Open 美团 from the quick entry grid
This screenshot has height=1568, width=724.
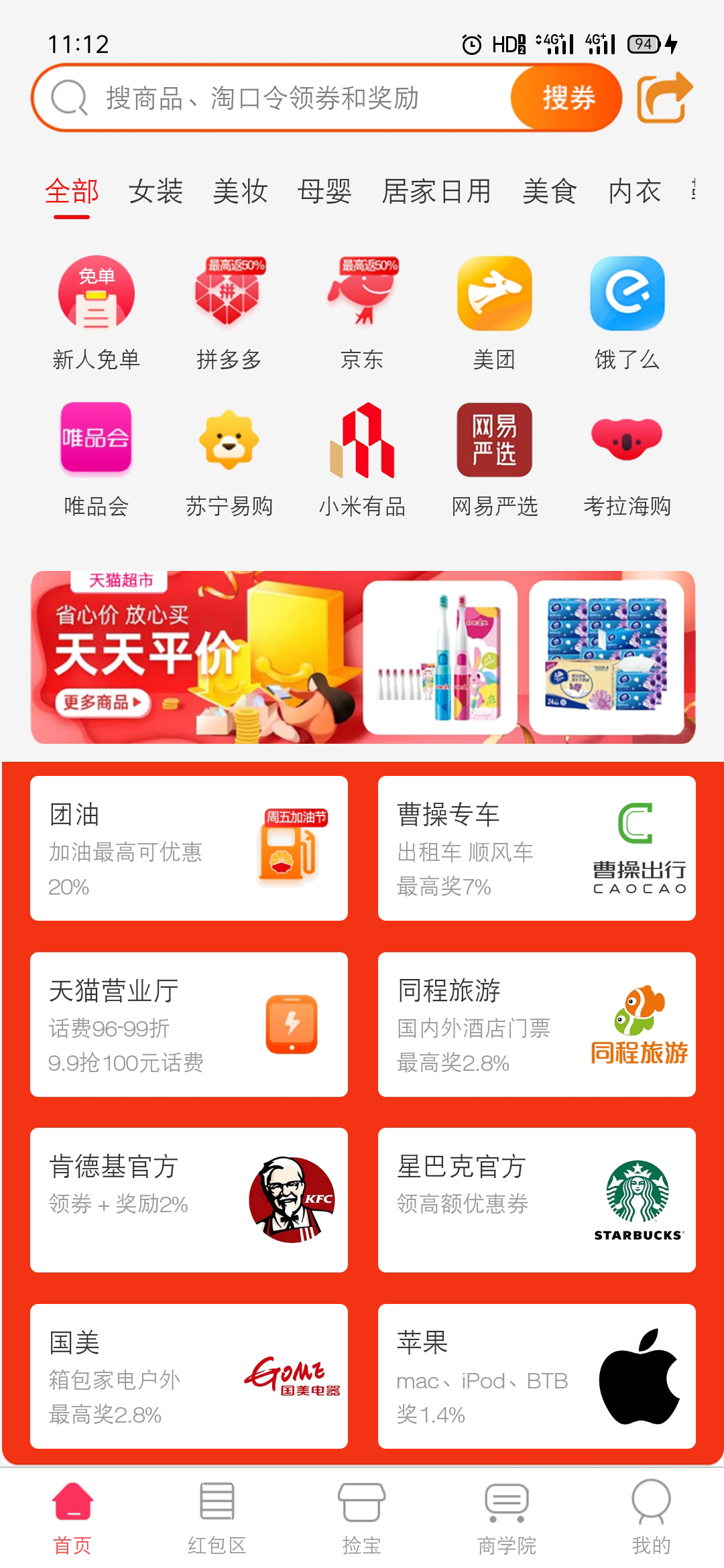click(x=495, y=293)
